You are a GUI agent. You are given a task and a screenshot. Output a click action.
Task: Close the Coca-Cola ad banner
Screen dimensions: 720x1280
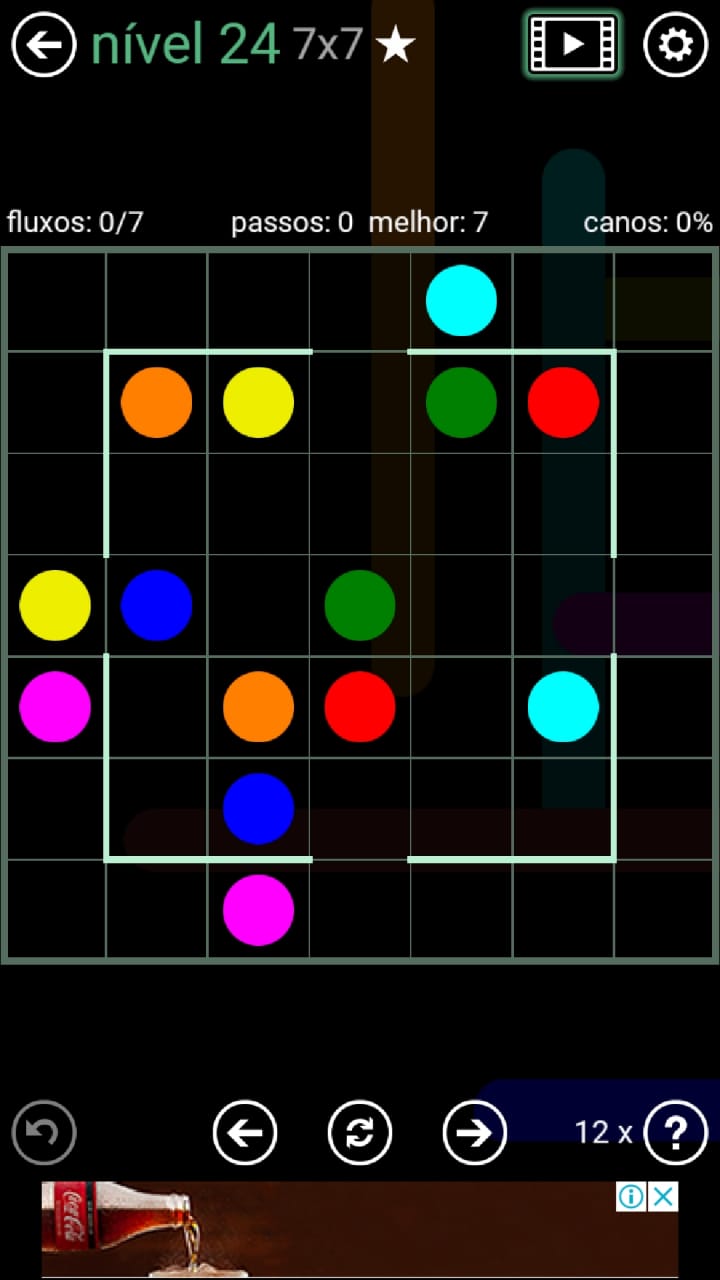click(663, 1196)
